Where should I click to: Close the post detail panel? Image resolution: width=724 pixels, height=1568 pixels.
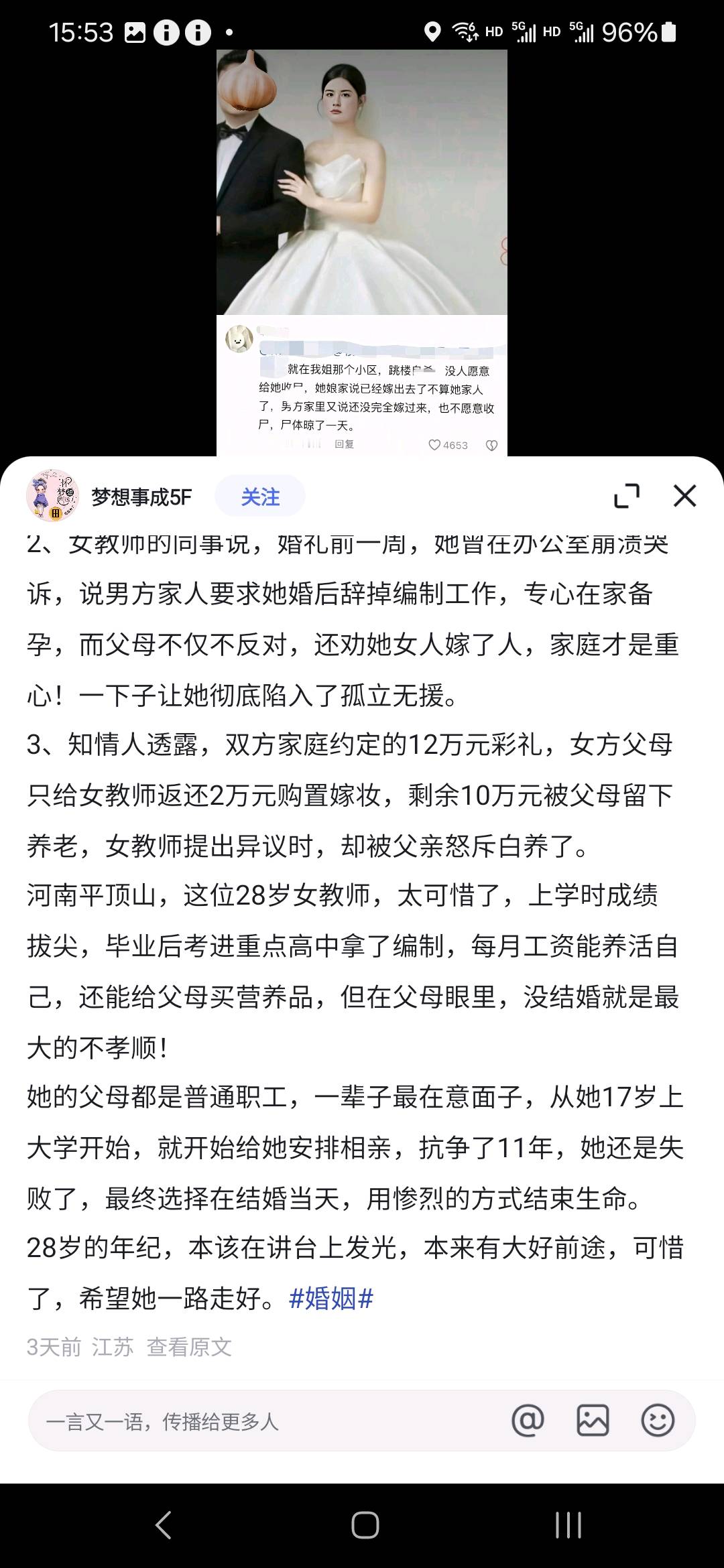684,497
